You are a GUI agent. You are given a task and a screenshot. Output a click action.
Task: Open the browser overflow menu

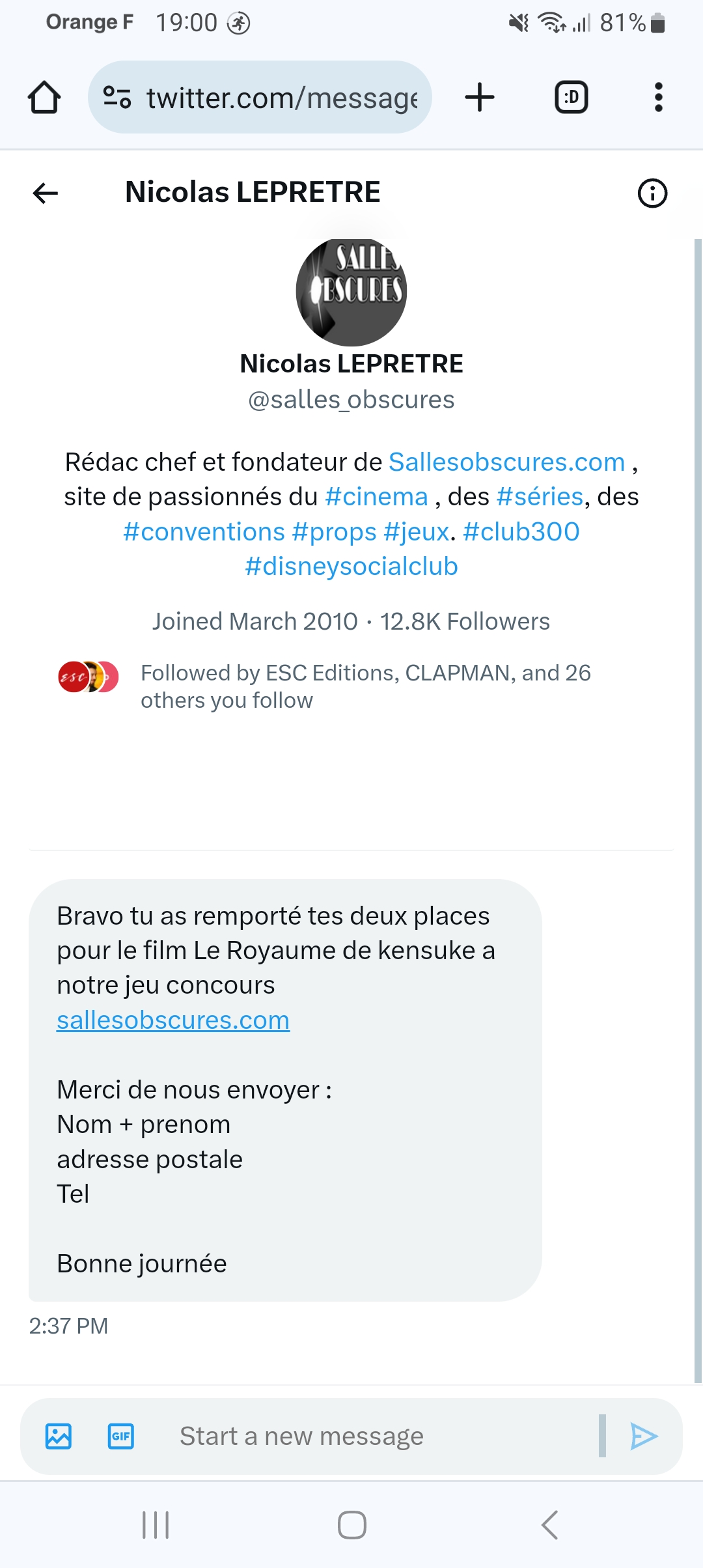coord(658,98)
